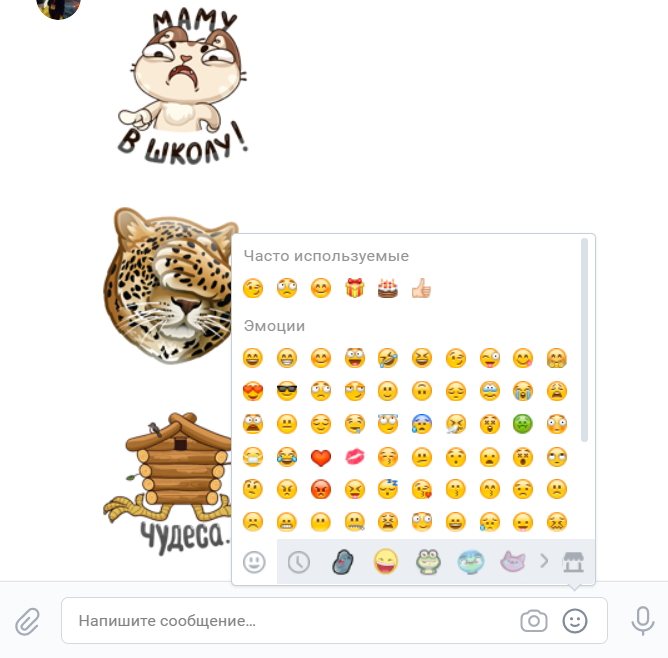Switch to the emoji smiley tab
668x658 pixels.
254,562
